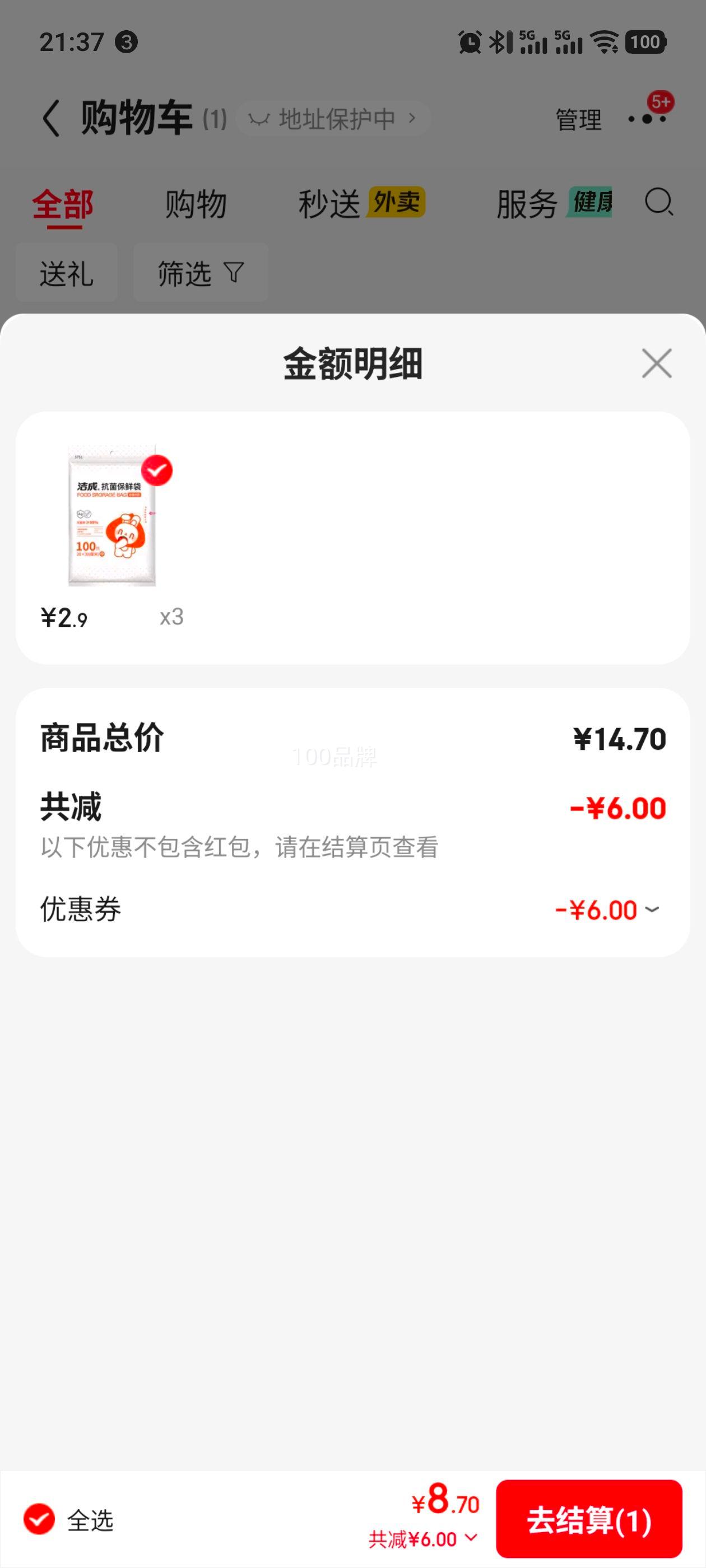
Task: Tap the 健康 badge next to 服务
Action: [x=591, y=202]
